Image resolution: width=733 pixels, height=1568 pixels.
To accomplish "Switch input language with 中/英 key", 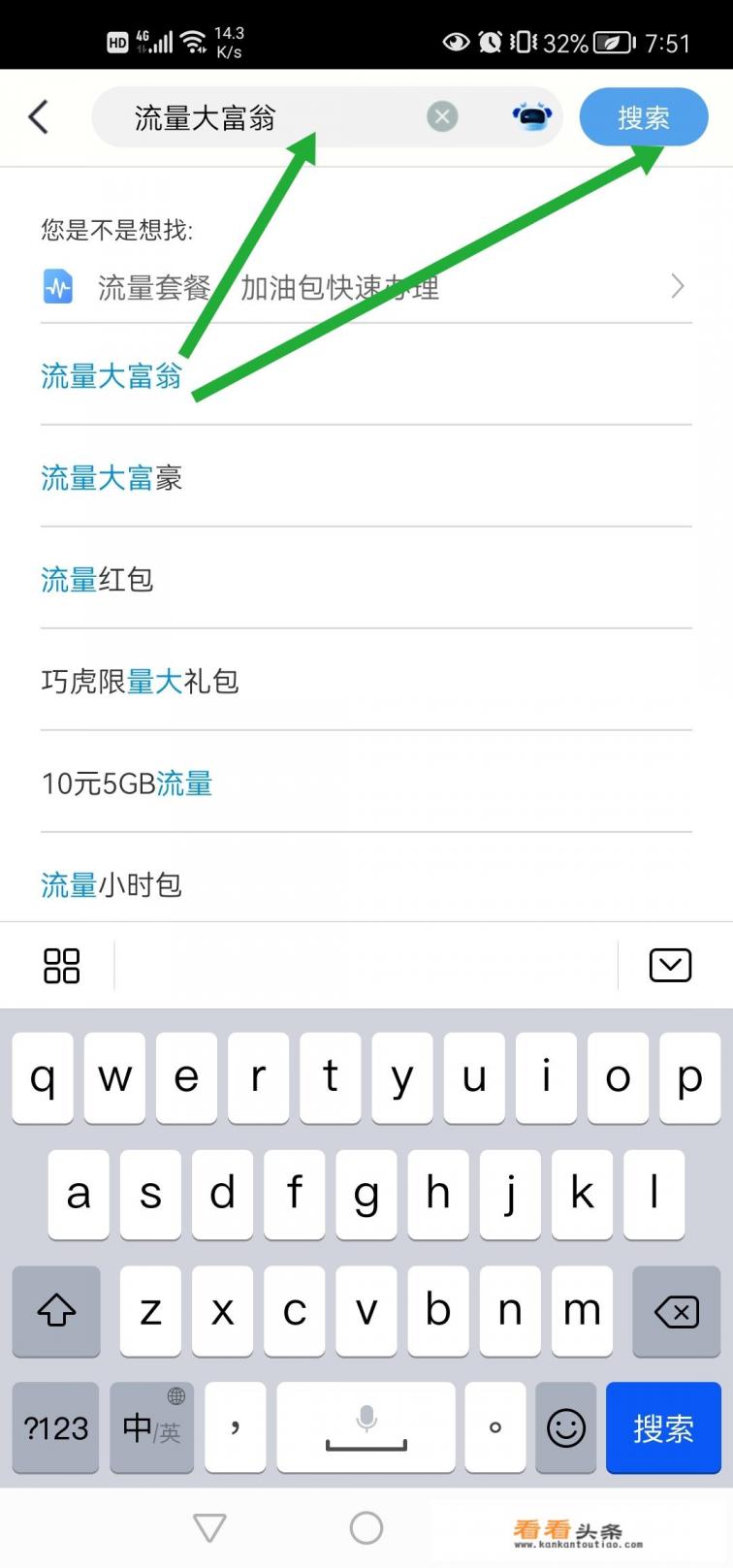I will point(151,1427).
